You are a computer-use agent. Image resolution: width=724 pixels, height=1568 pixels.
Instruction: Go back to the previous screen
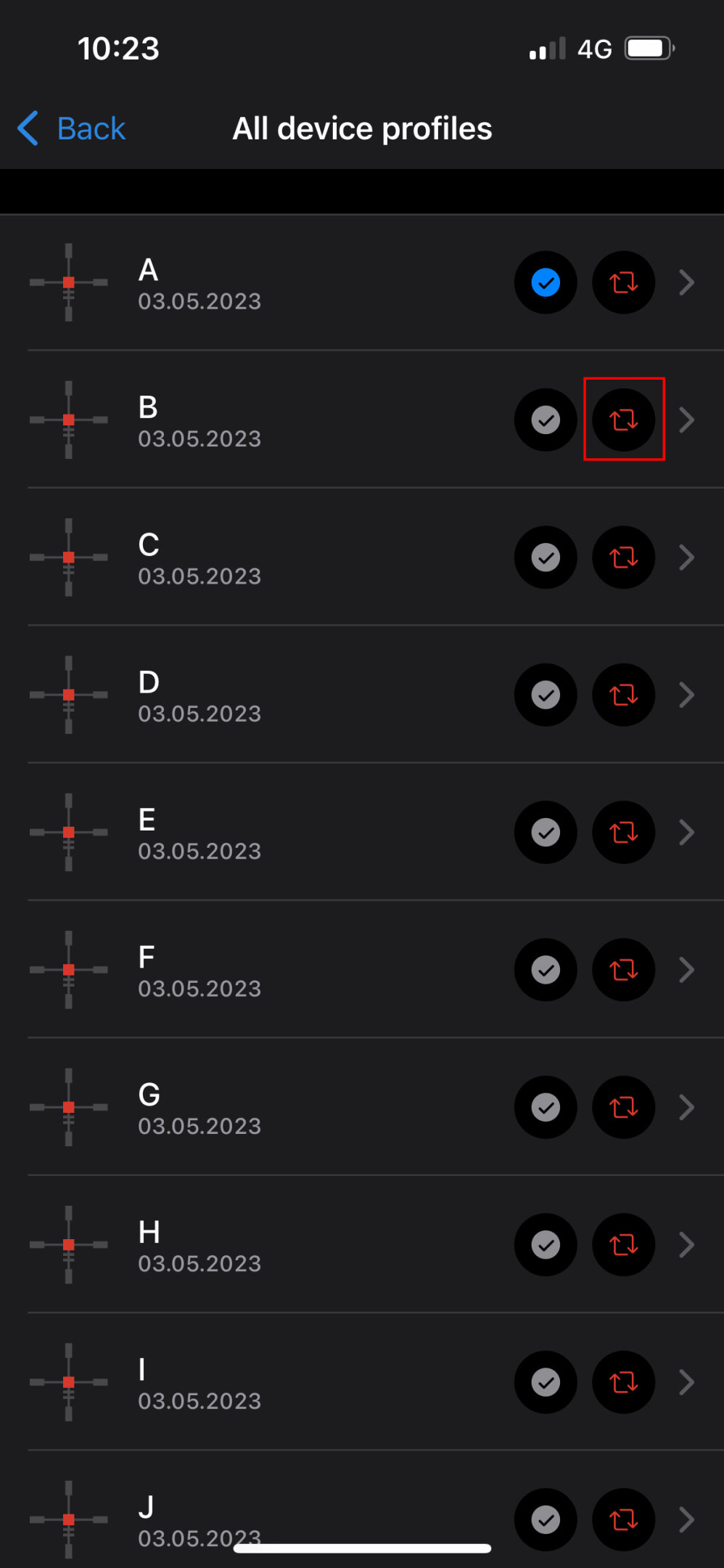[x=71, y=129]
